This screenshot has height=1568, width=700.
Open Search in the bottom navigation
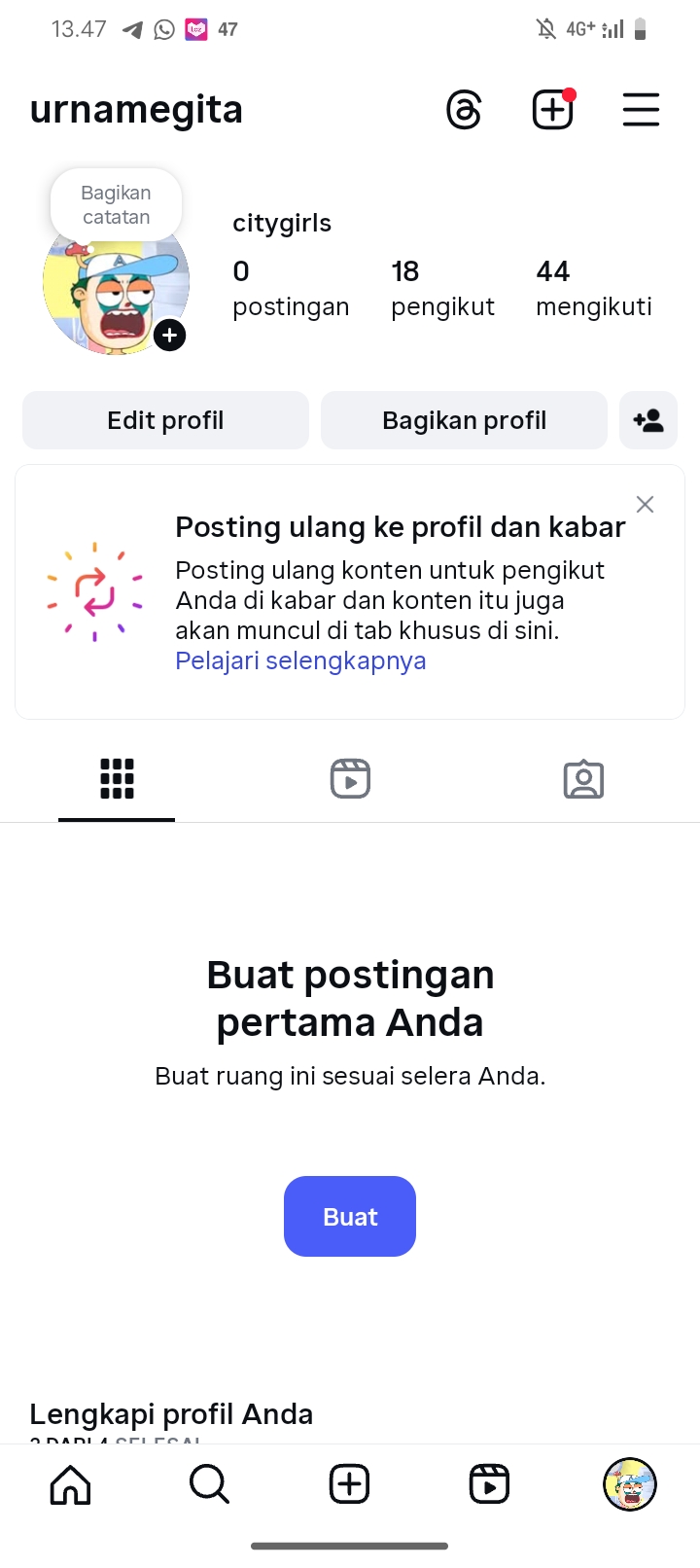[x=209, y=1484]
